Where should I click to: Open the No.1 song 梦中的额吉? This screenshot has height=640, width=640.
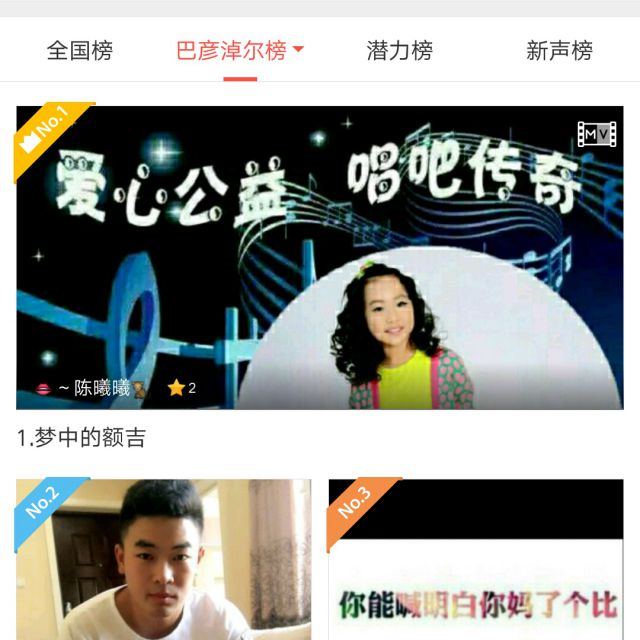[319, 258]
